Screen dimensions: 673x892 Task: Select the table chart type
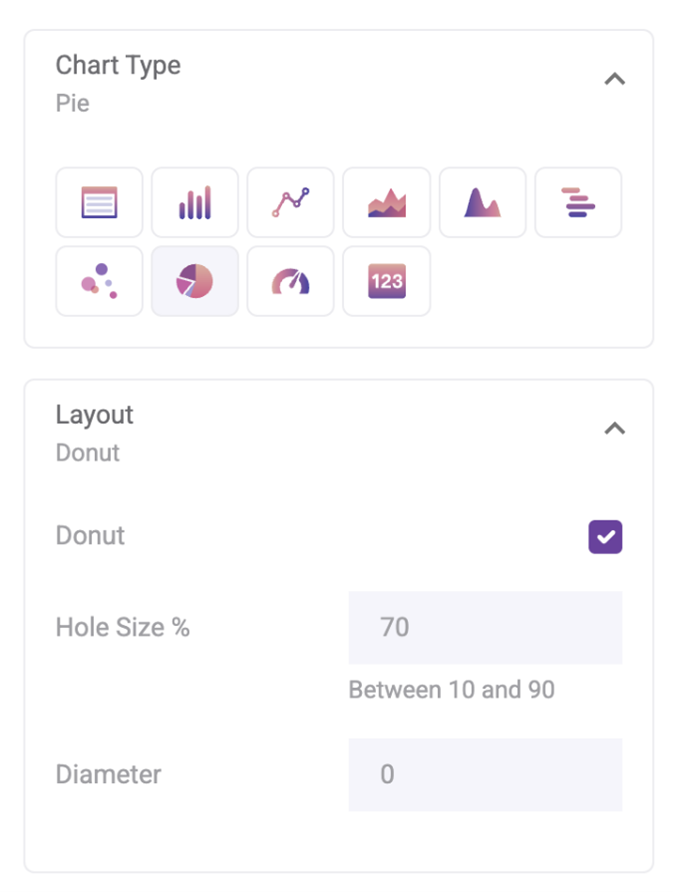pos(99,202)
